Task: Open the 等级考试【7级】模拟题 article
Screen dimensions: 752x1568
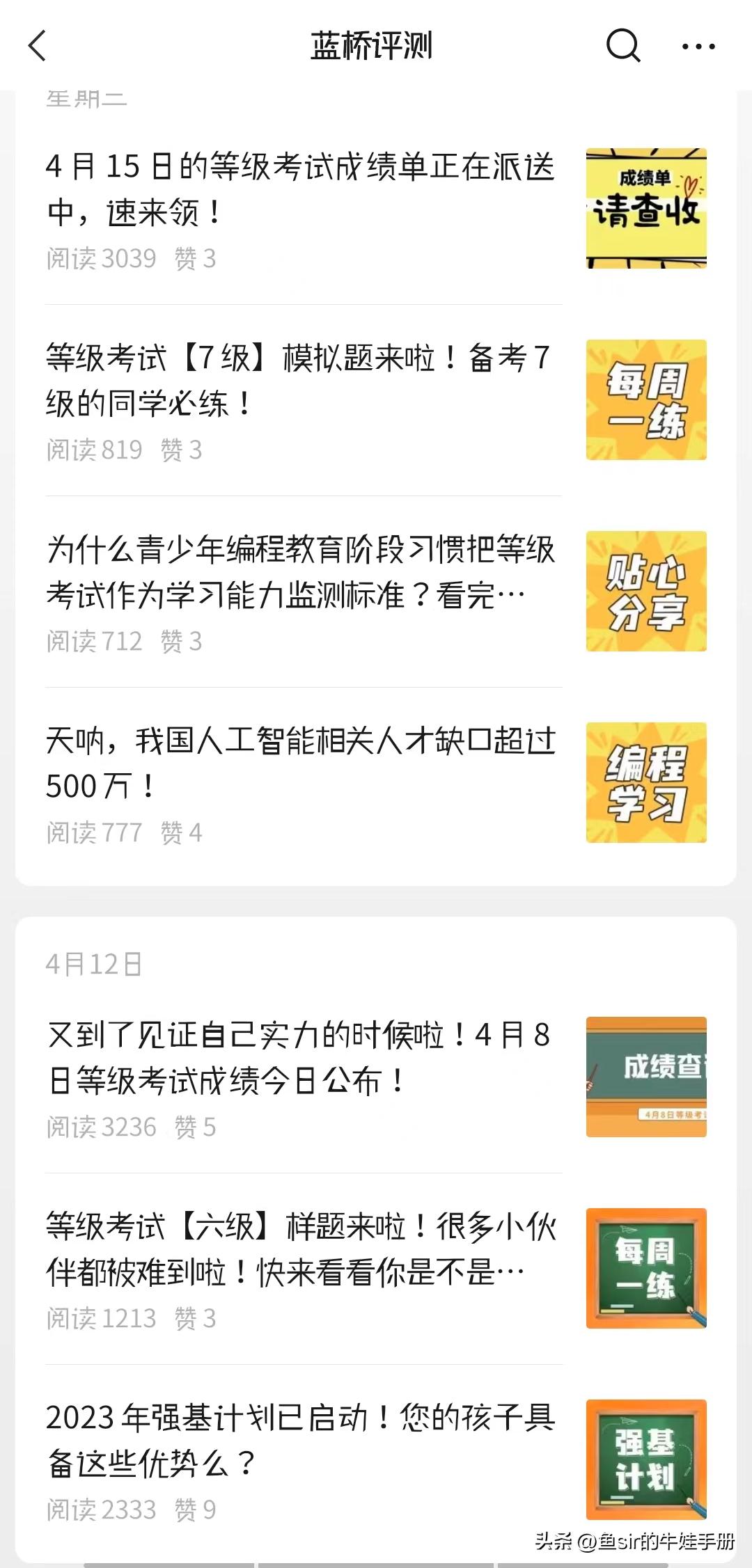Action: pyautogui.click(x=299, y=381)
